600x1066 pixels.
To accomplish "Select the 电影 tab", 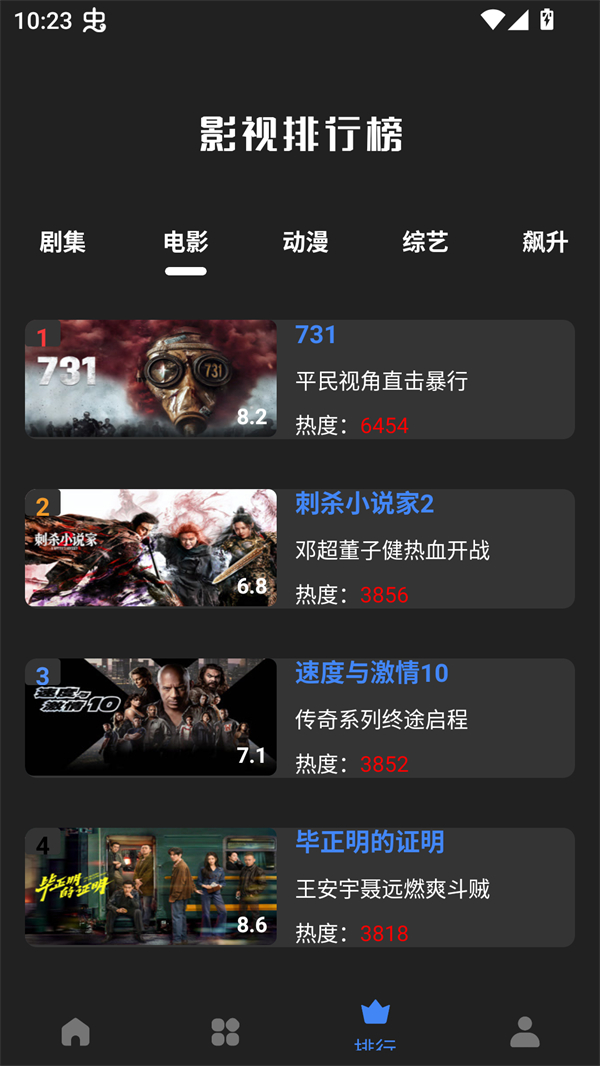I will 186,242.
